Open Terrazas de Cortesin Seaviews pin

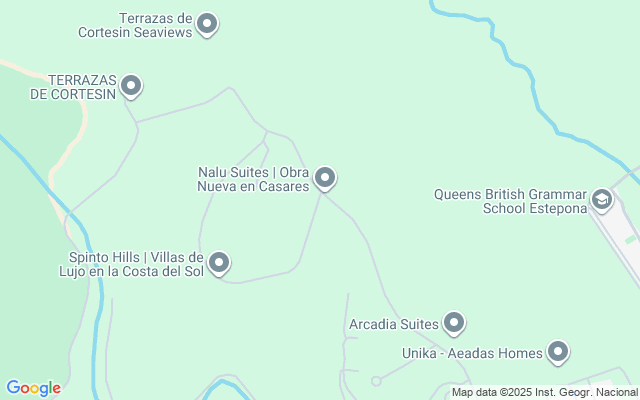point(207,23)
